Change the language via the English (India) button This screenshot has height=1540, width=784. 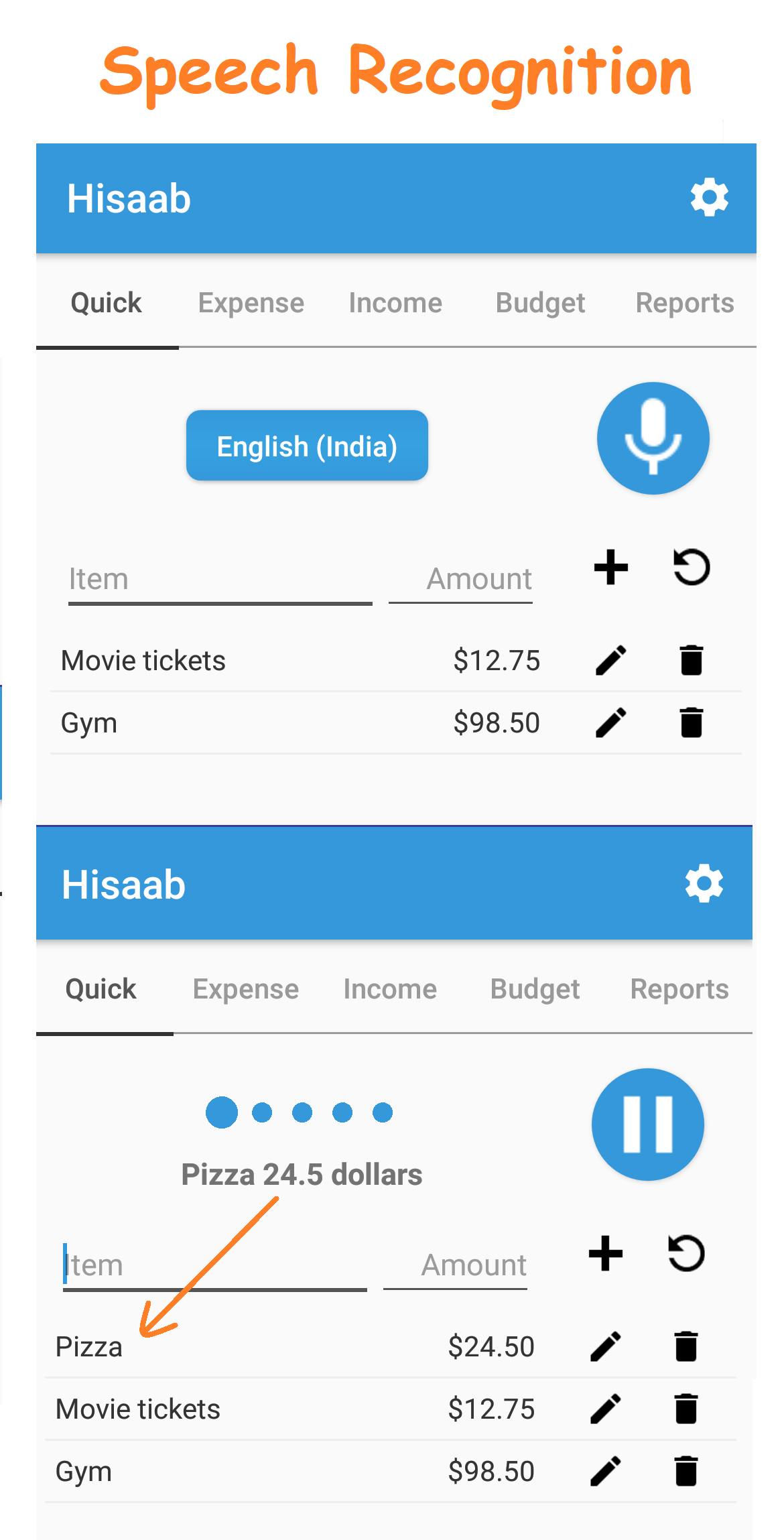(306, 445)
